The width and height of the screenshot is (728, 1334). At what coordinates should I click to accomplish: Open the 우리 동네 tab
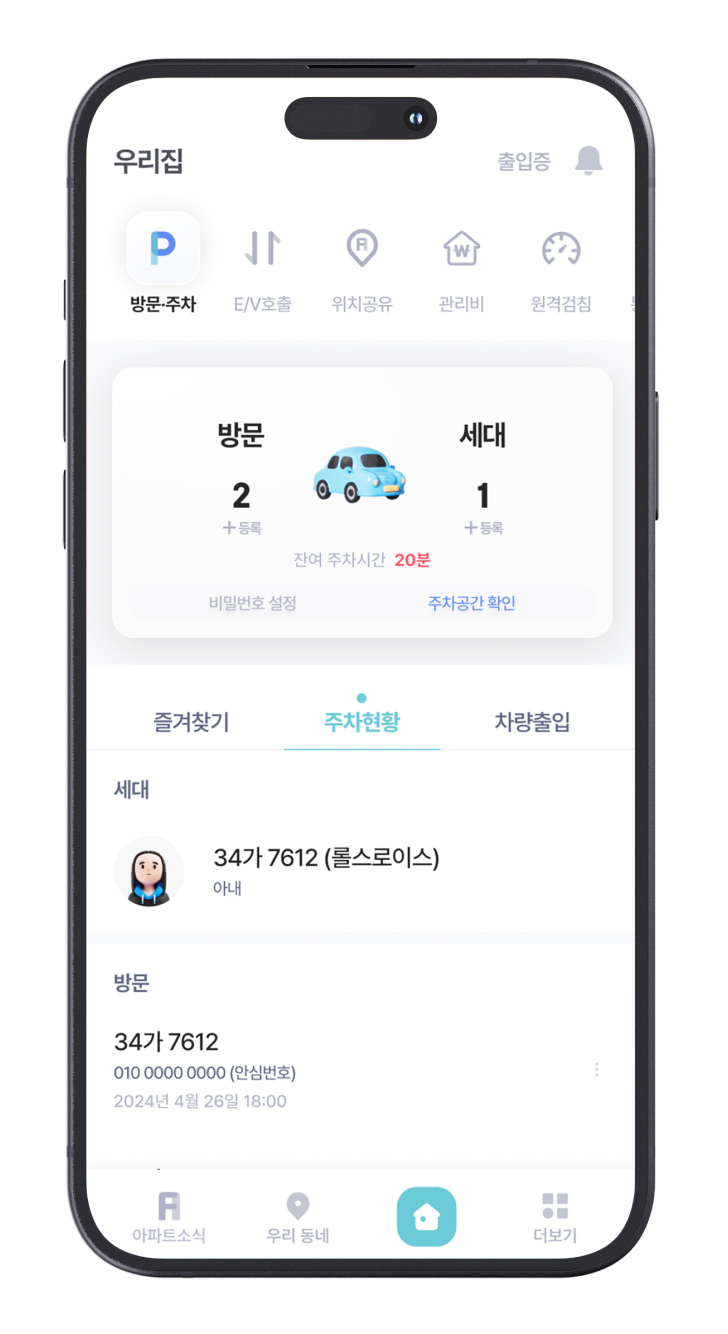pos(298,1217)
